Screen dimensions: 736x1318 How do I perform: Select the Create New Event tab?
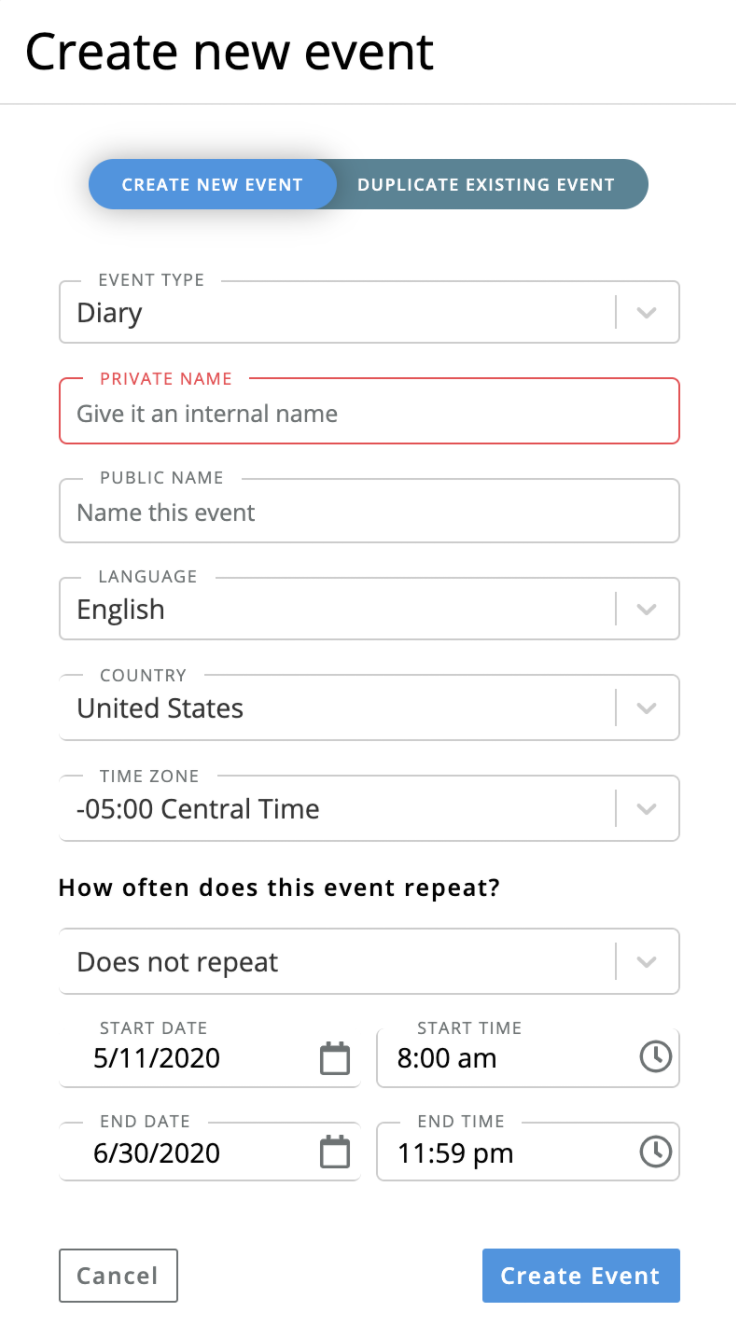pos(212,185)
